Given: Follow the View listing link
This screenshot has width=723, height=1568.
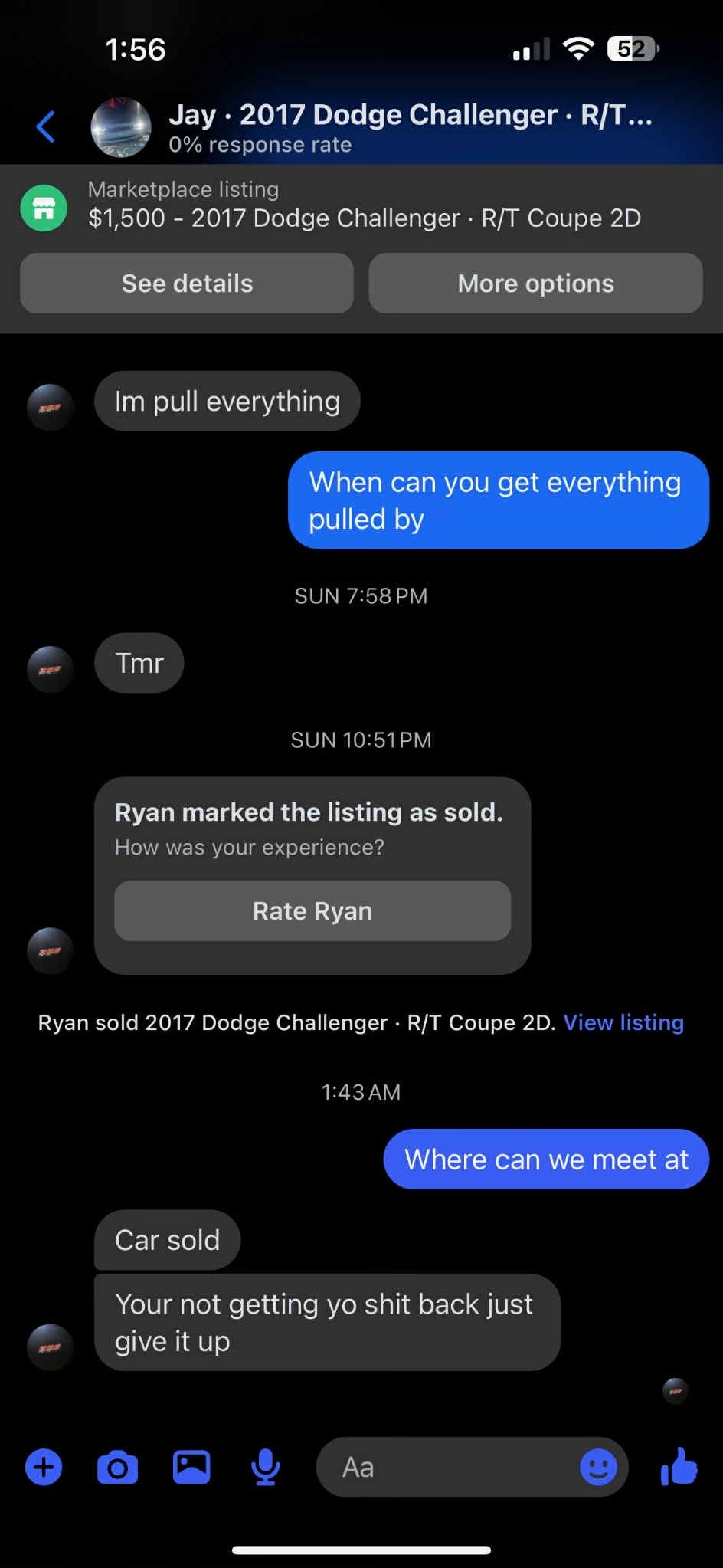Looking at the screenshot, I should pos(623,1022).
